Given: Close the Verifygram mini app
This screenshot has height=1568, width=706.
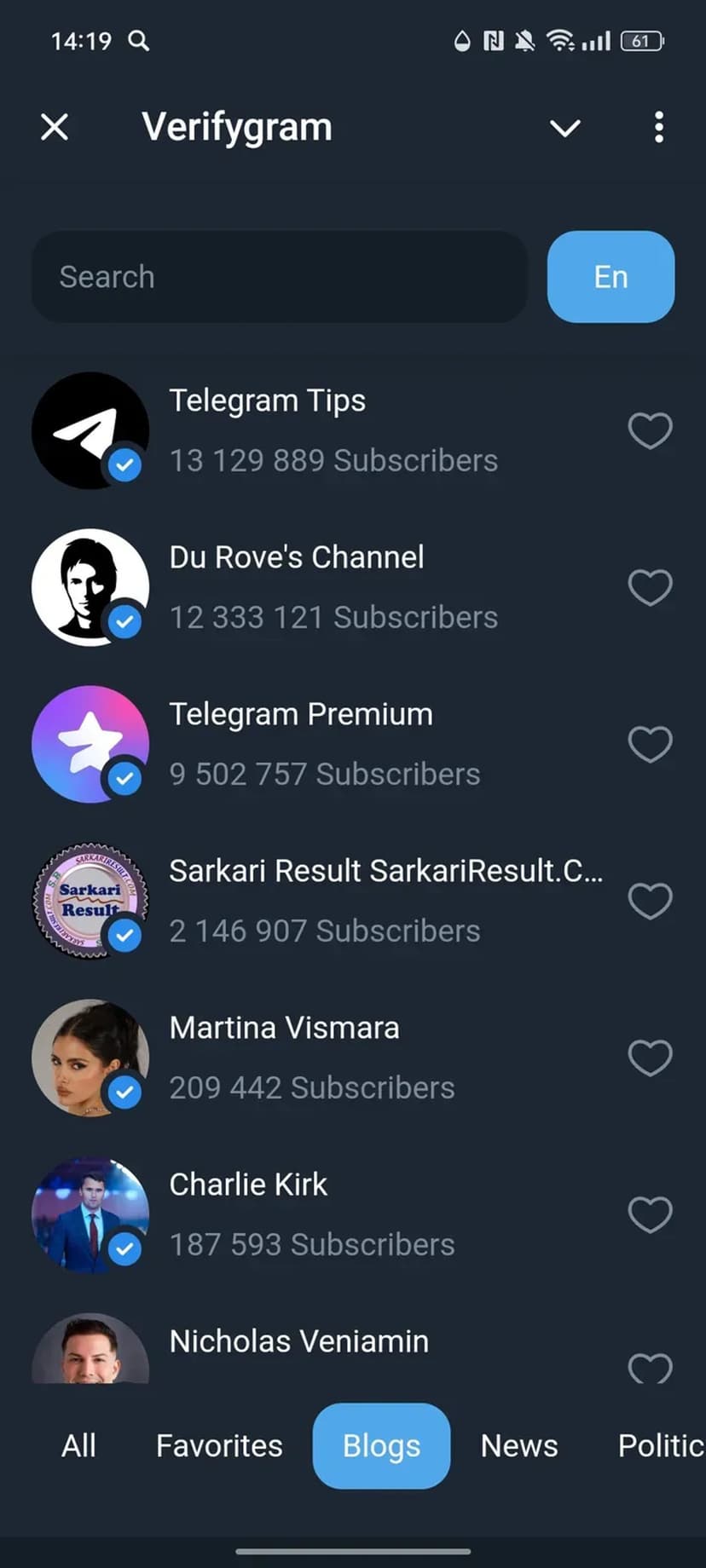Looking at the screenshot, I should point(55,128).
